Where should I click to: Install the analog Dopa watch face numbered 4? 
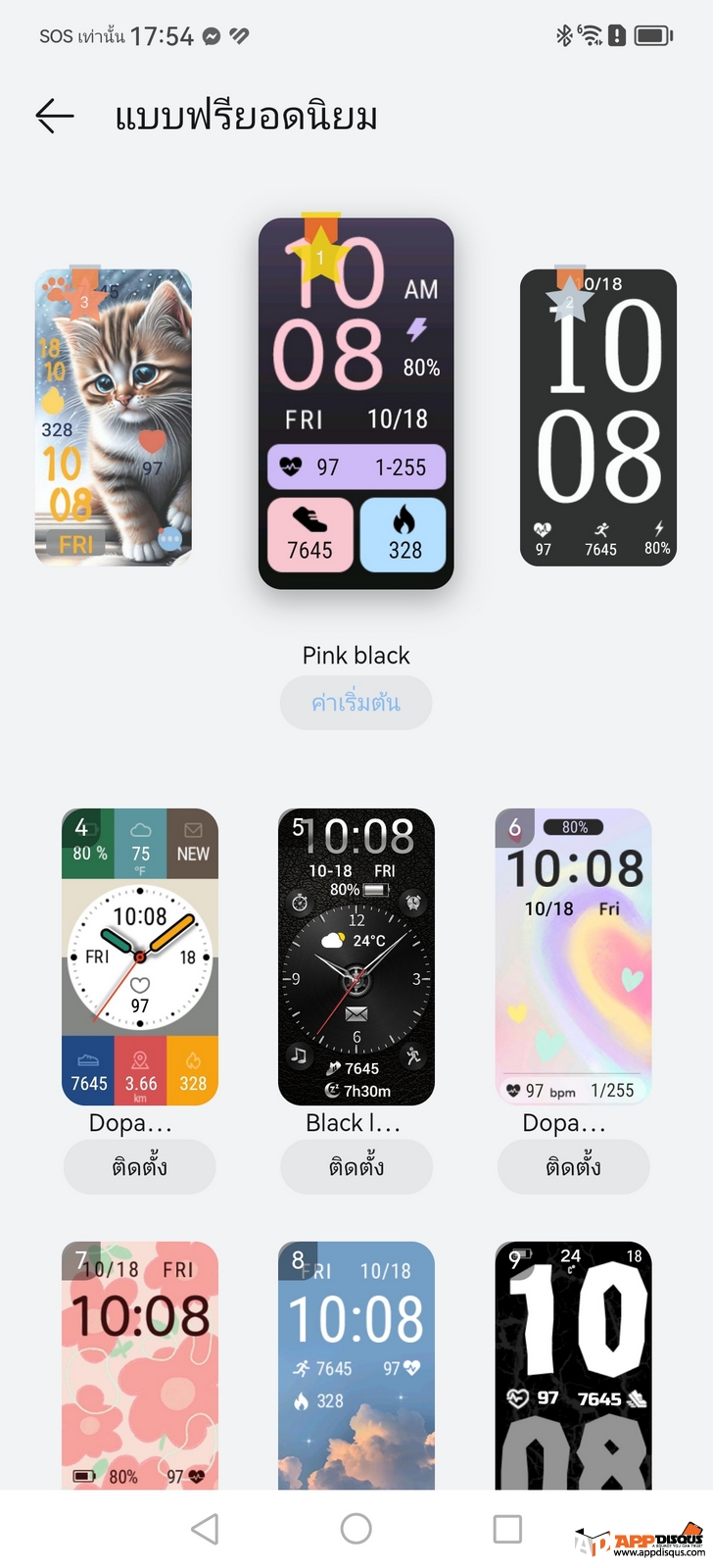pyautogui.click(x=140, y=1167)
